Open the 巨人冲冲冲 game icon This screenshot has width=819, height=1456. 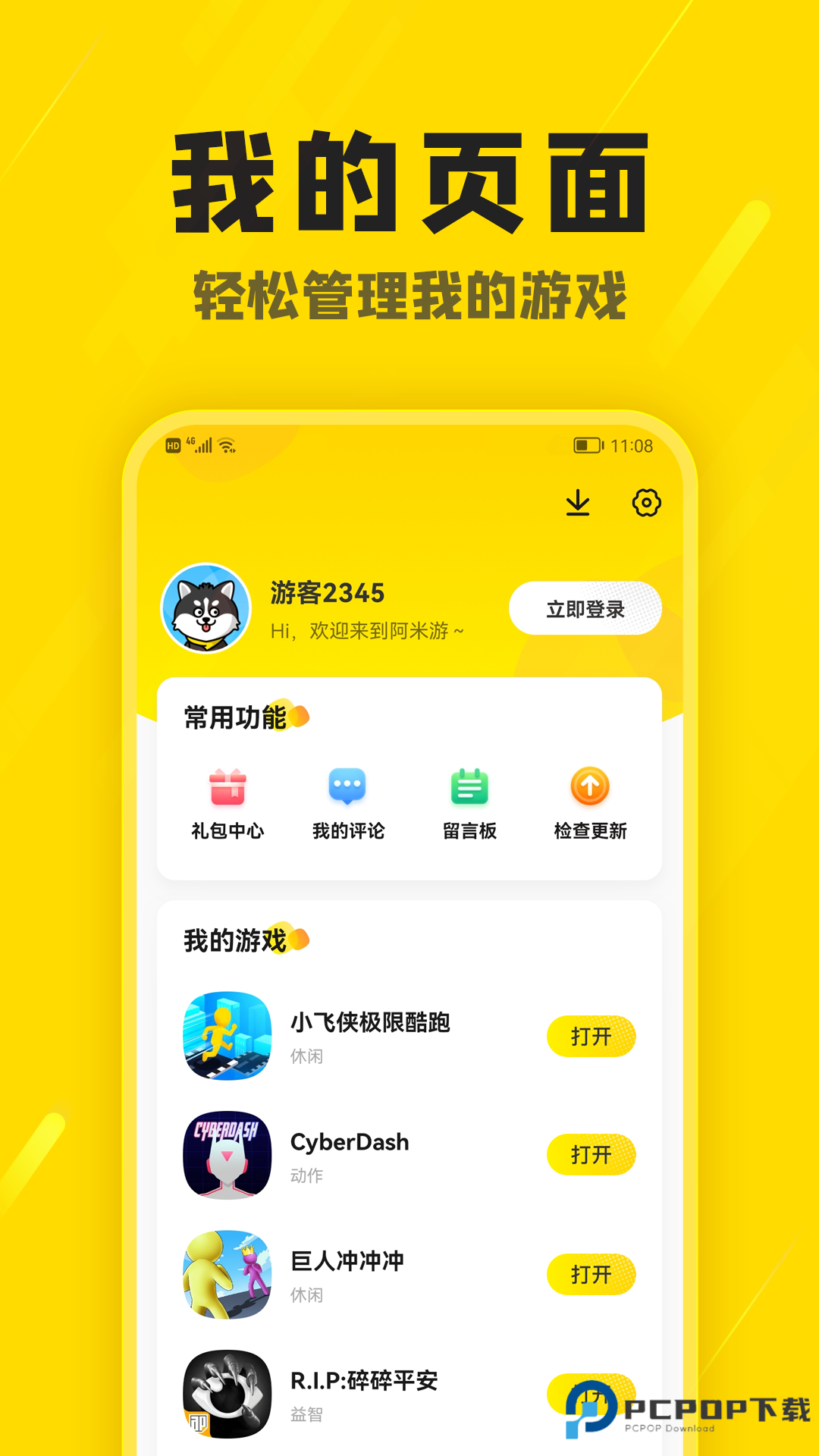226,1275
